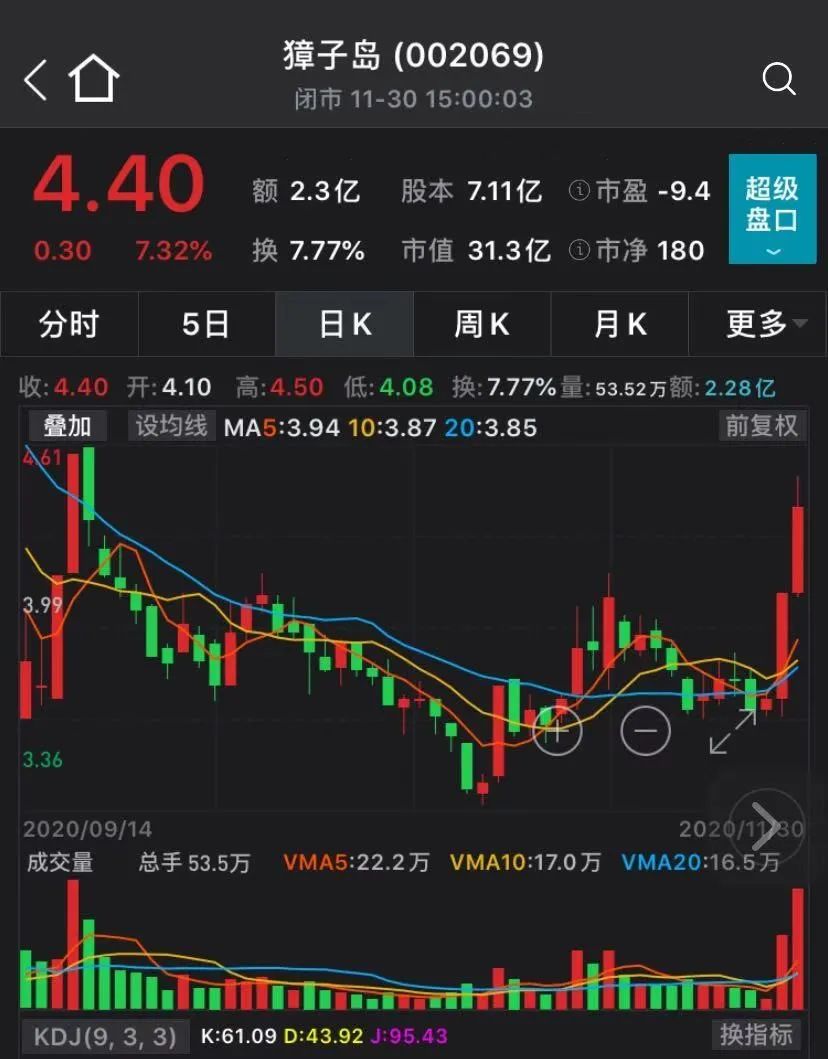The width and height of the screenshot is (828, 1059).
Task: Tap the 叠加 overlay button
Action: click(68, 426)
